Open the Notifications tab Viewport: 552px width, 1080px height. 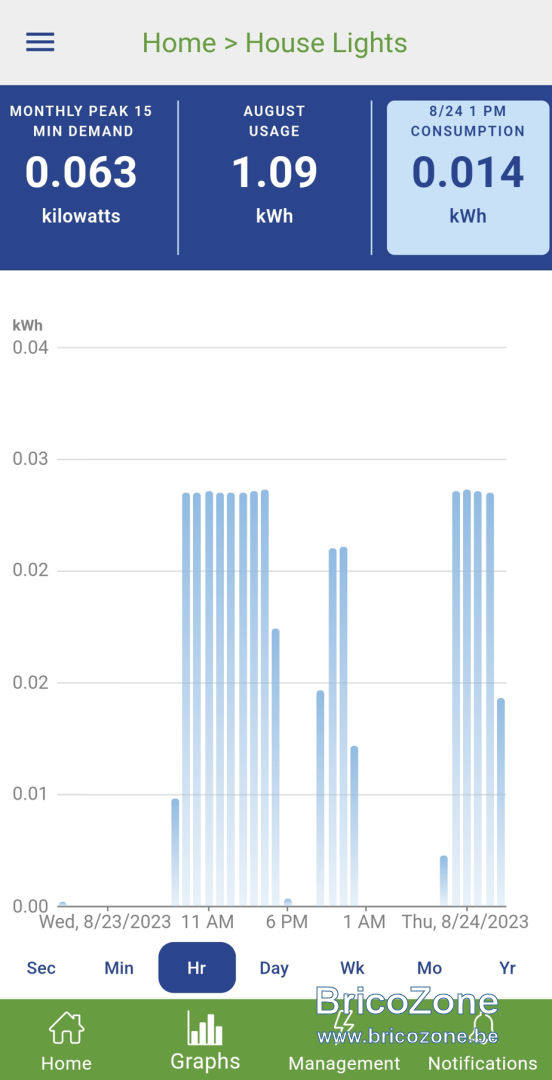tap(482, 1041)
